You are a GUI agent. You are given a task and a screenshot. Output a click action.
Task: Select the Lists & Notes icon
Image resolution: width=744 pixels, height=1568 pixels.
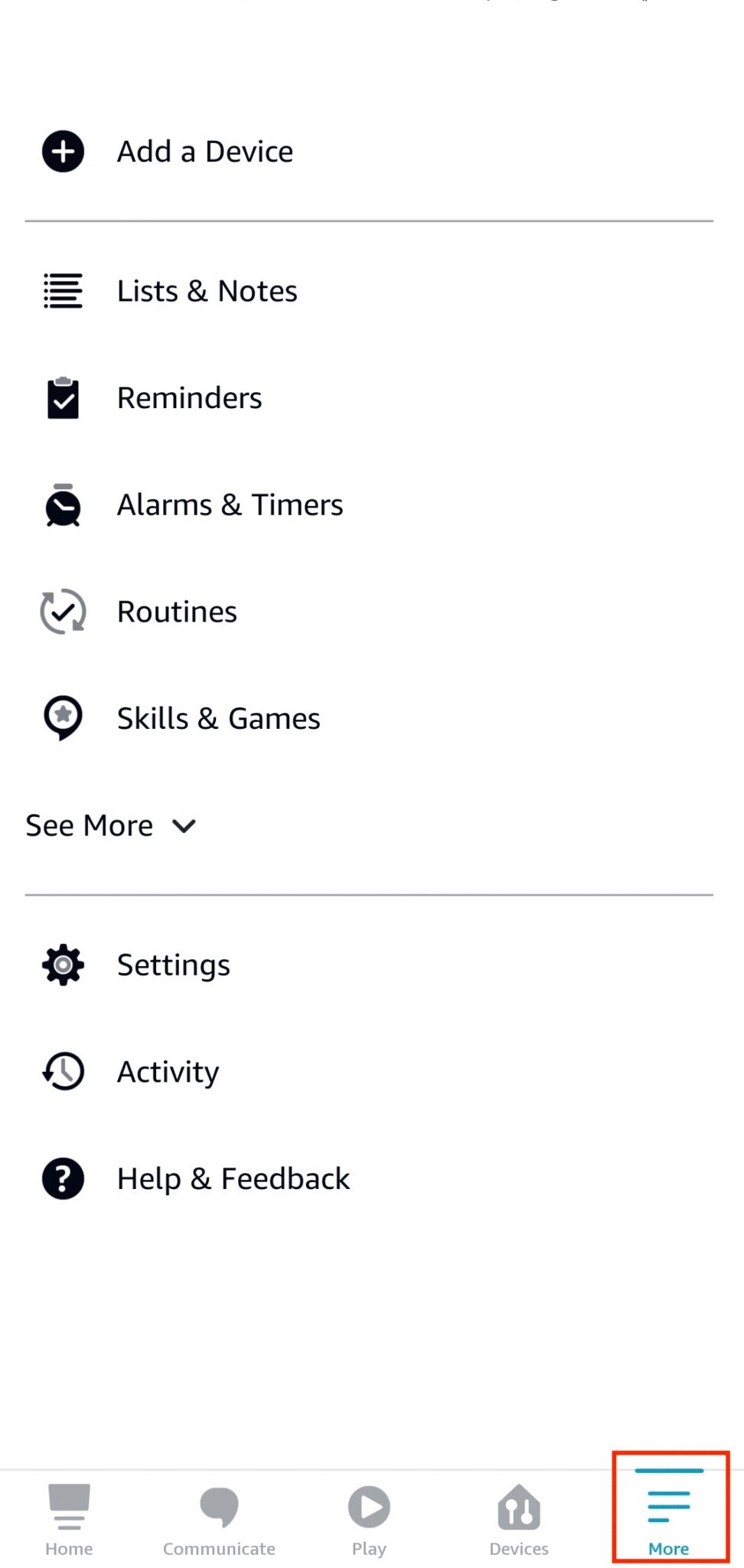pos(62,291)
